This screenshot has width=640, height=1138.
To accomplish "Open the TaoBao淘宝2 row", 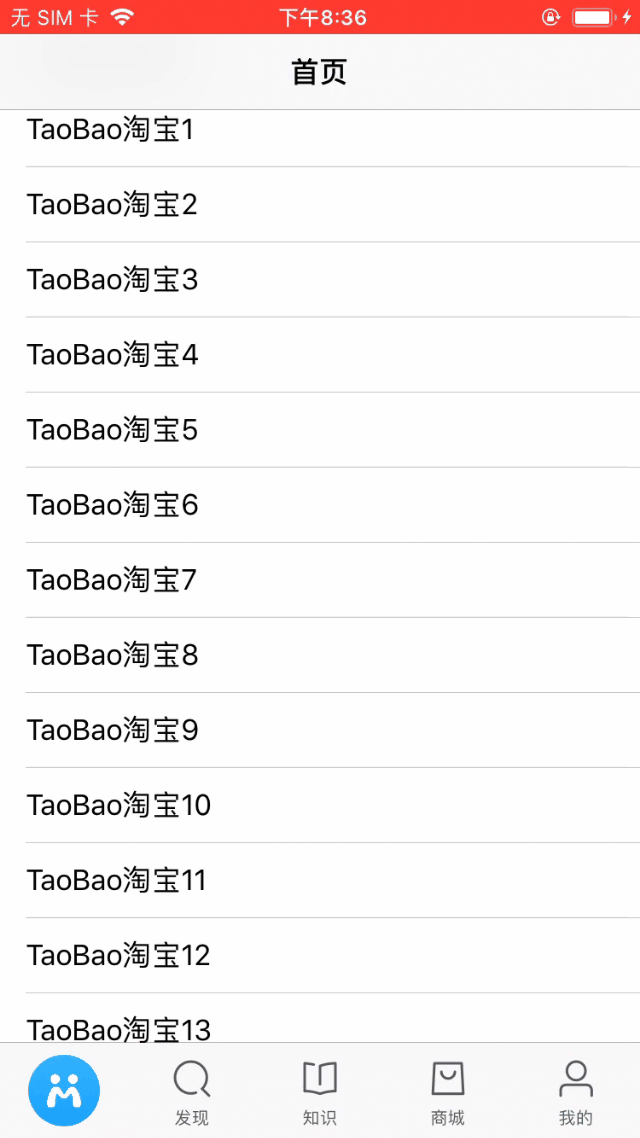I will click(320, 205).
